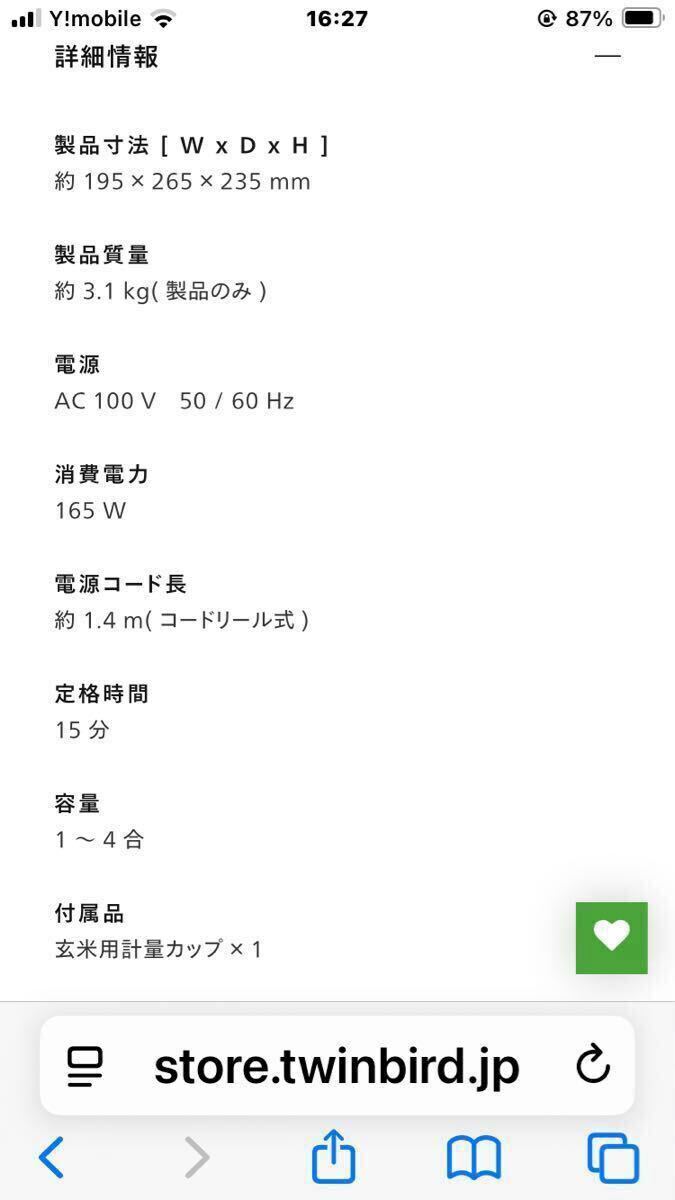Open the page settings icon in address bar
The width and height of the screenshot is (675, 1200).
coord(85,1067)
